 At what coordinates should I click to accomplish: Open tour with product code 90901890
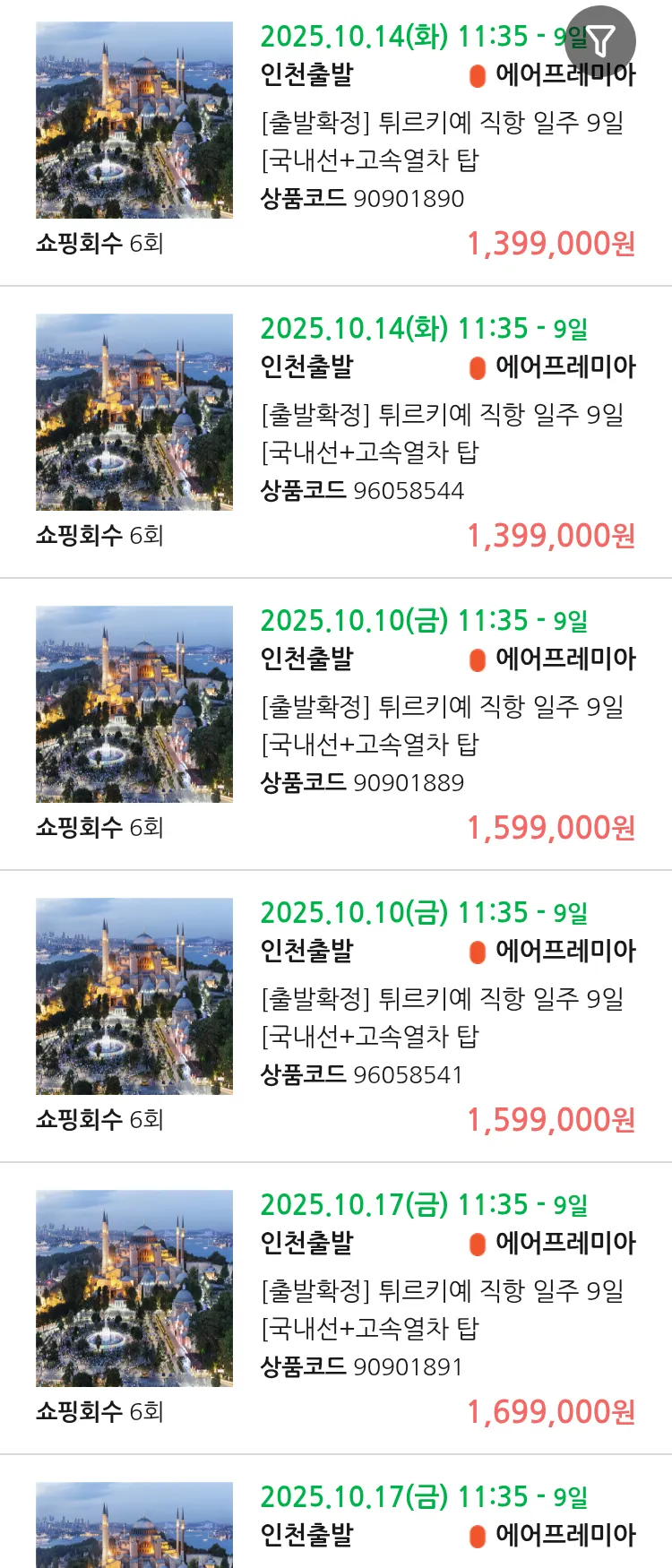(442, 141)
